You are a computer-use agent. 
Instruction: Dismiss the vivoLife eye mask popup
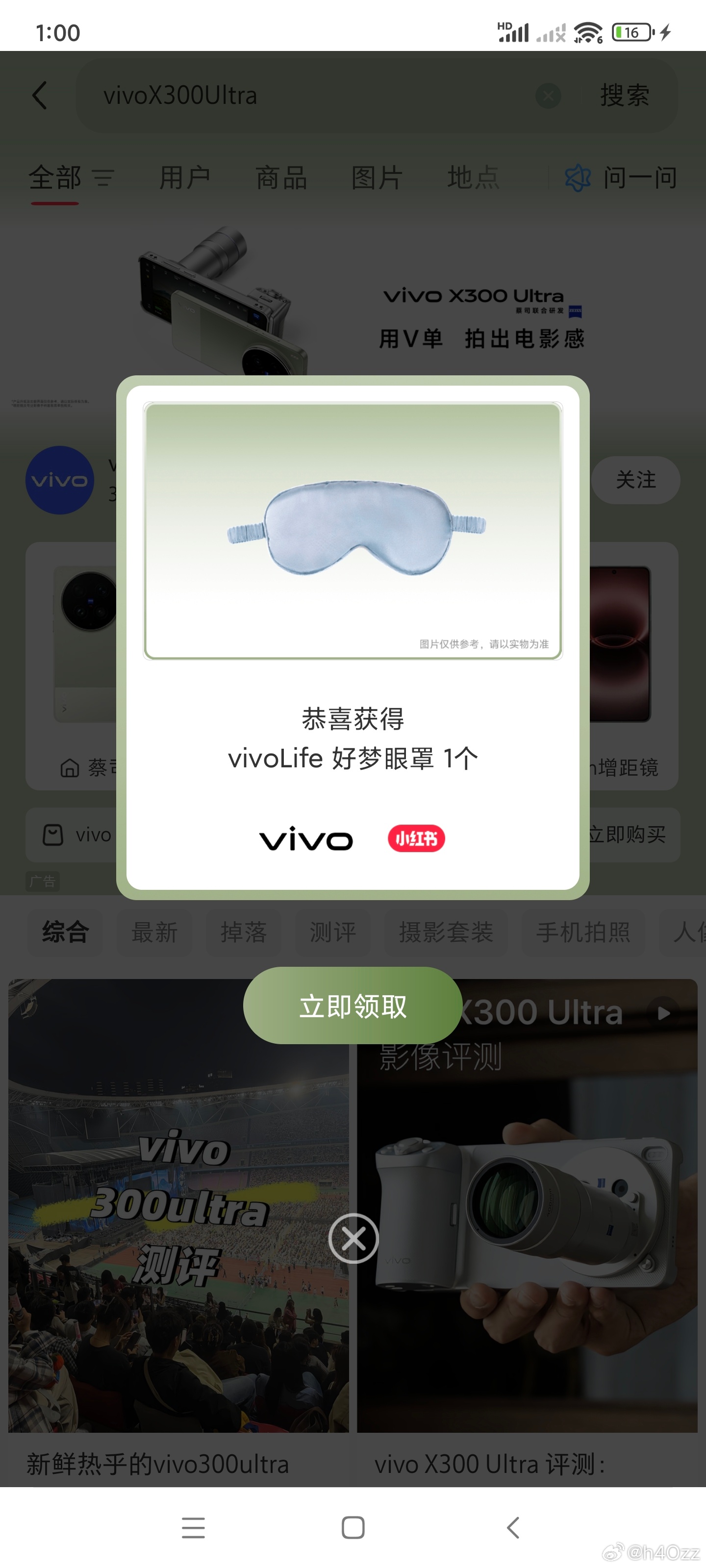pyautogui.click(x=353, y=1238)
